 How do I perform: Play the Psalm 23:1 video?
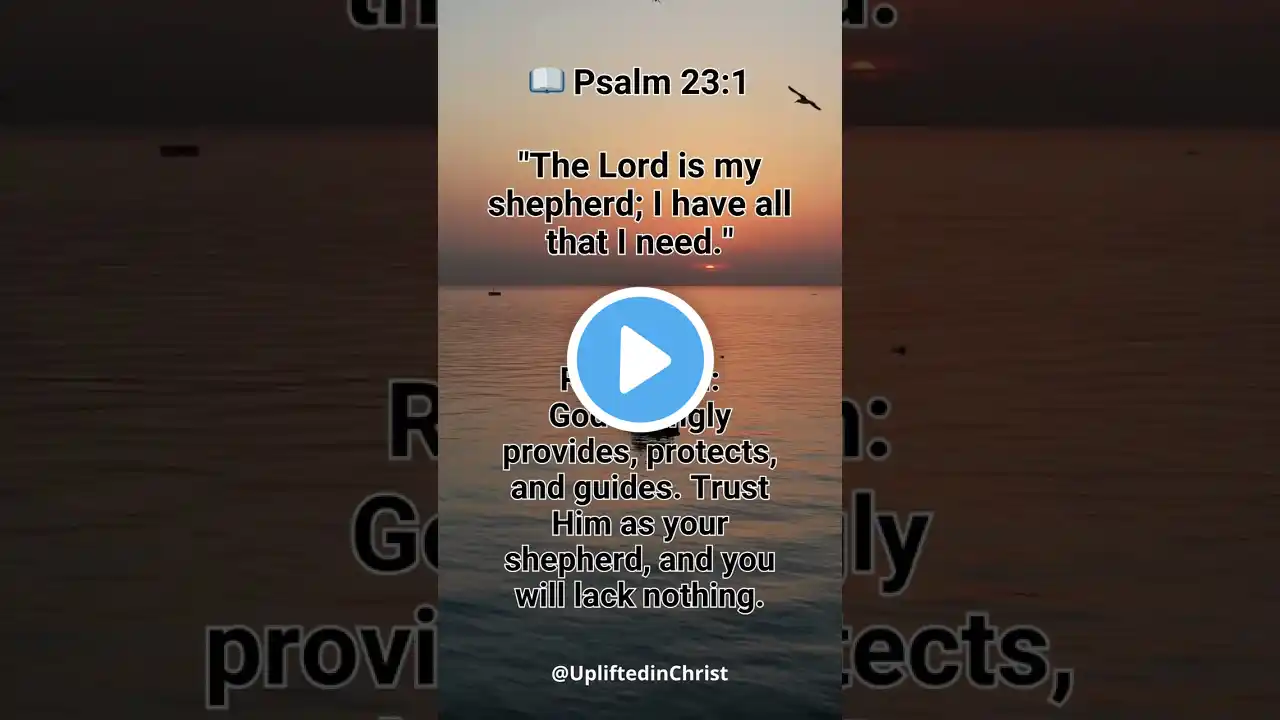[x=640, y=359]
